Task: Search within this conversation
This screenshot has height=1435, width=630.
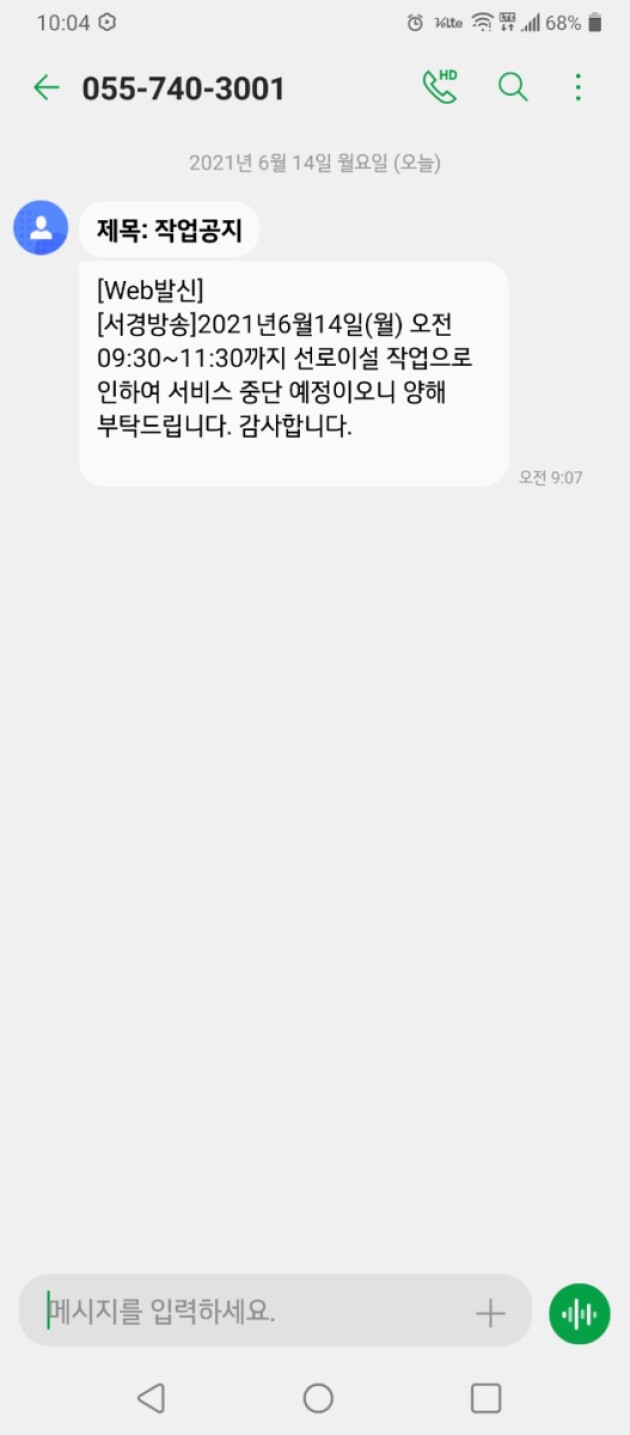Action: tap(512, 88)
